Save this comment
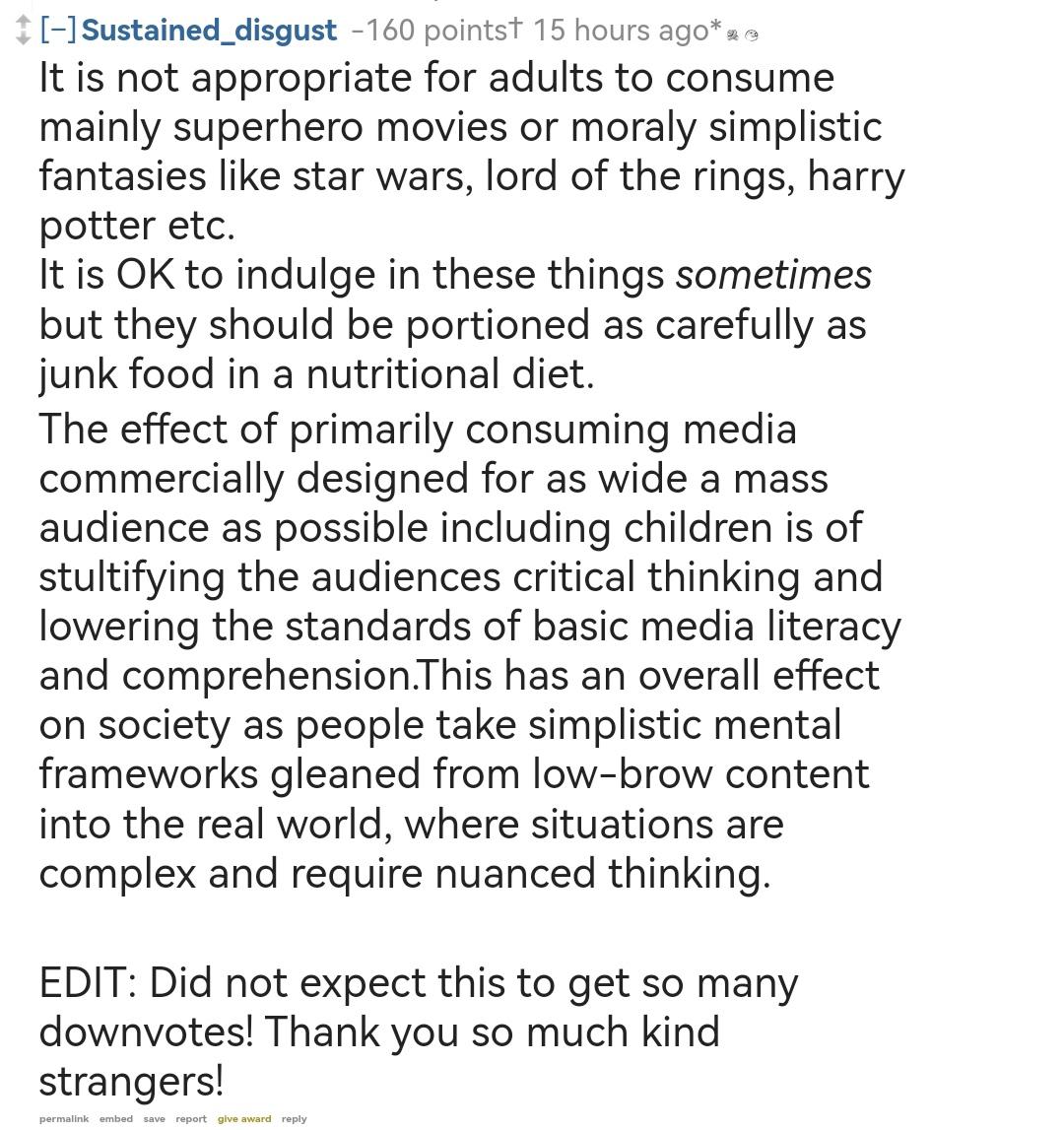This screenshot has height=1130, width=1064. point(155,1118)
